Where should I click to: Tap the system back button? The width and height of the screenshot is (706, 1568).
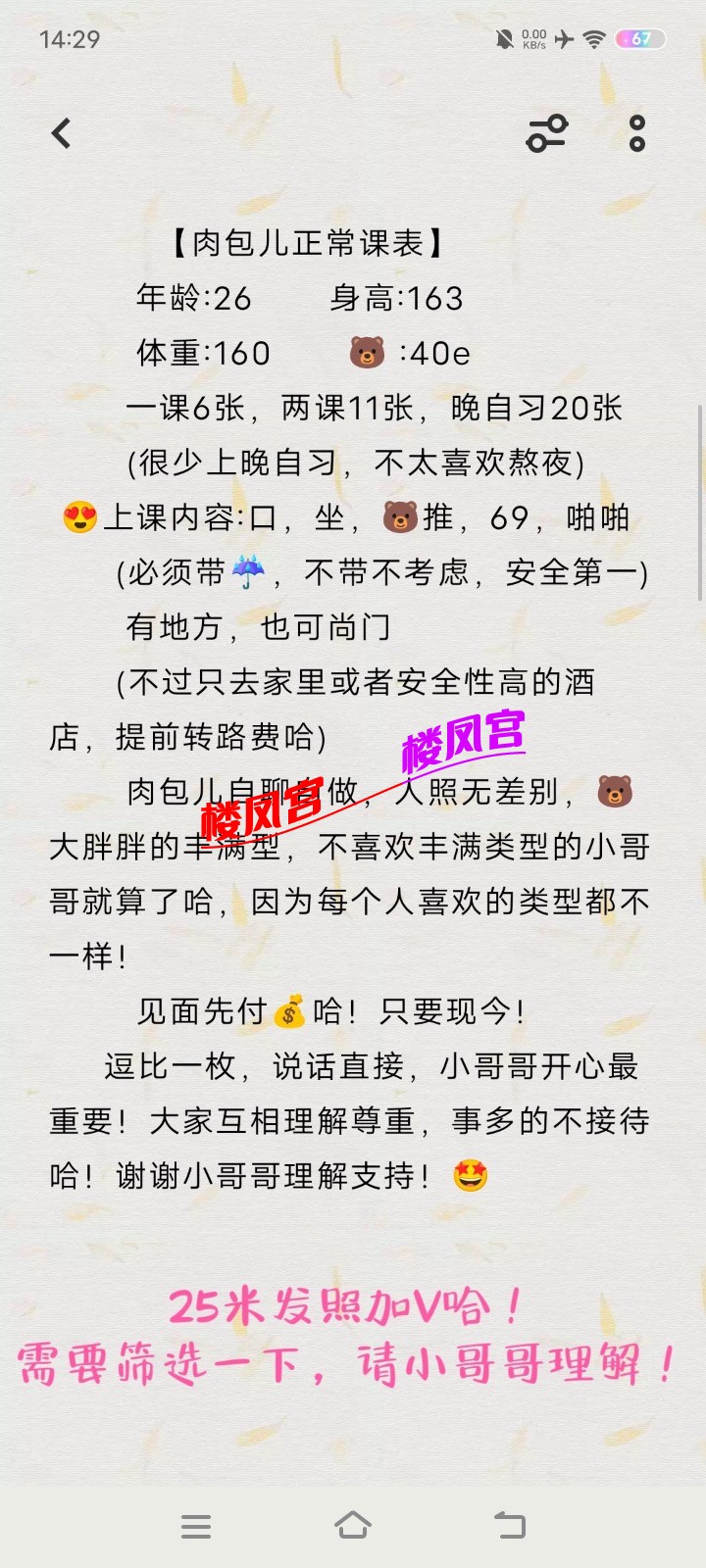click(510, 1525)
